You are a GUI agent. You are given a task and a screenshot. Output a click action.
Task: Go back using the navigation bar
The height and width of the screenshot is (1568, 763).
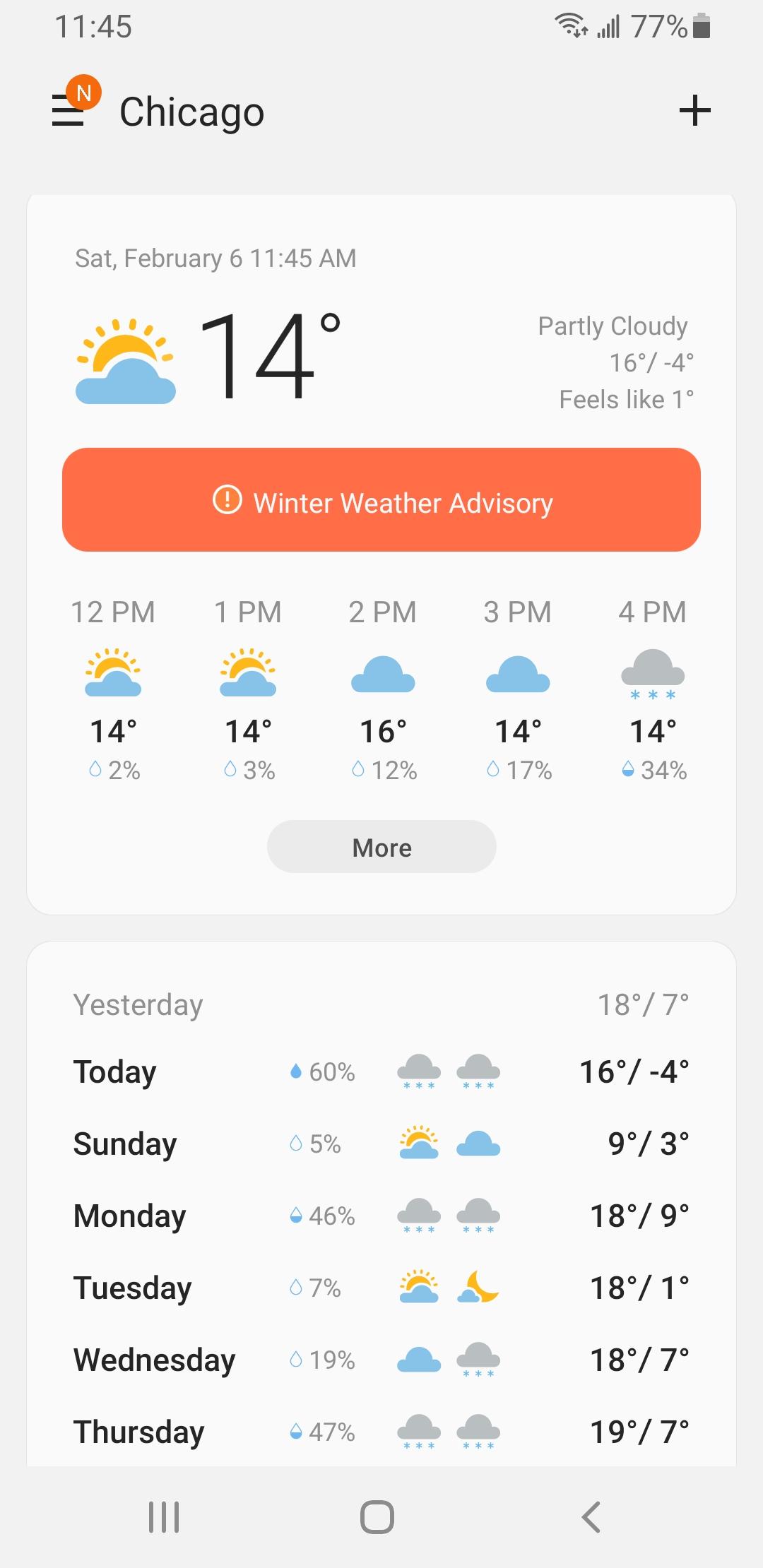pyautogui.click(x=591, y=1516)
